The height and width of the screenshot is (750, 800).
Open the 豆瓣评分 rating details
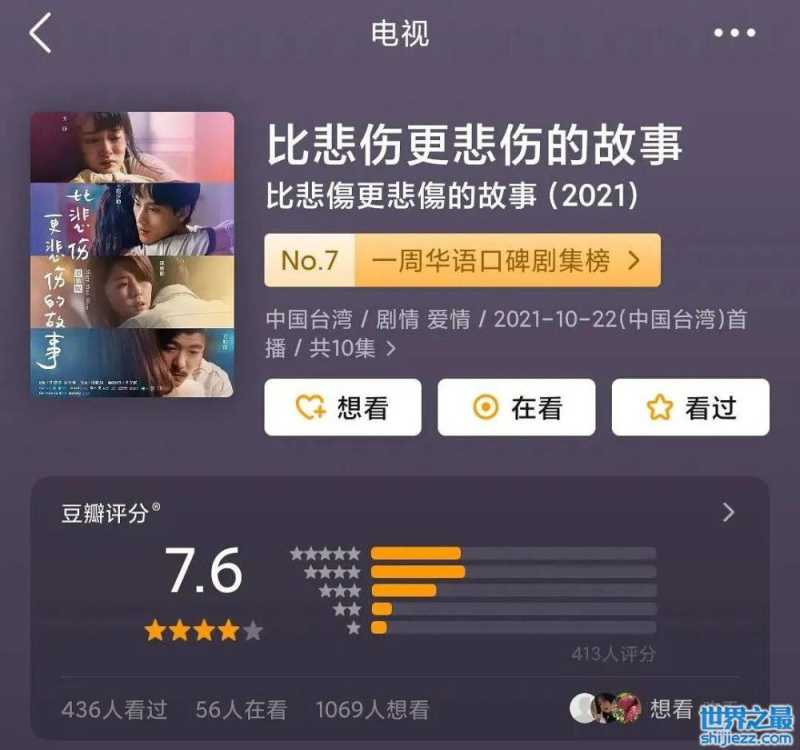point(728,513)
